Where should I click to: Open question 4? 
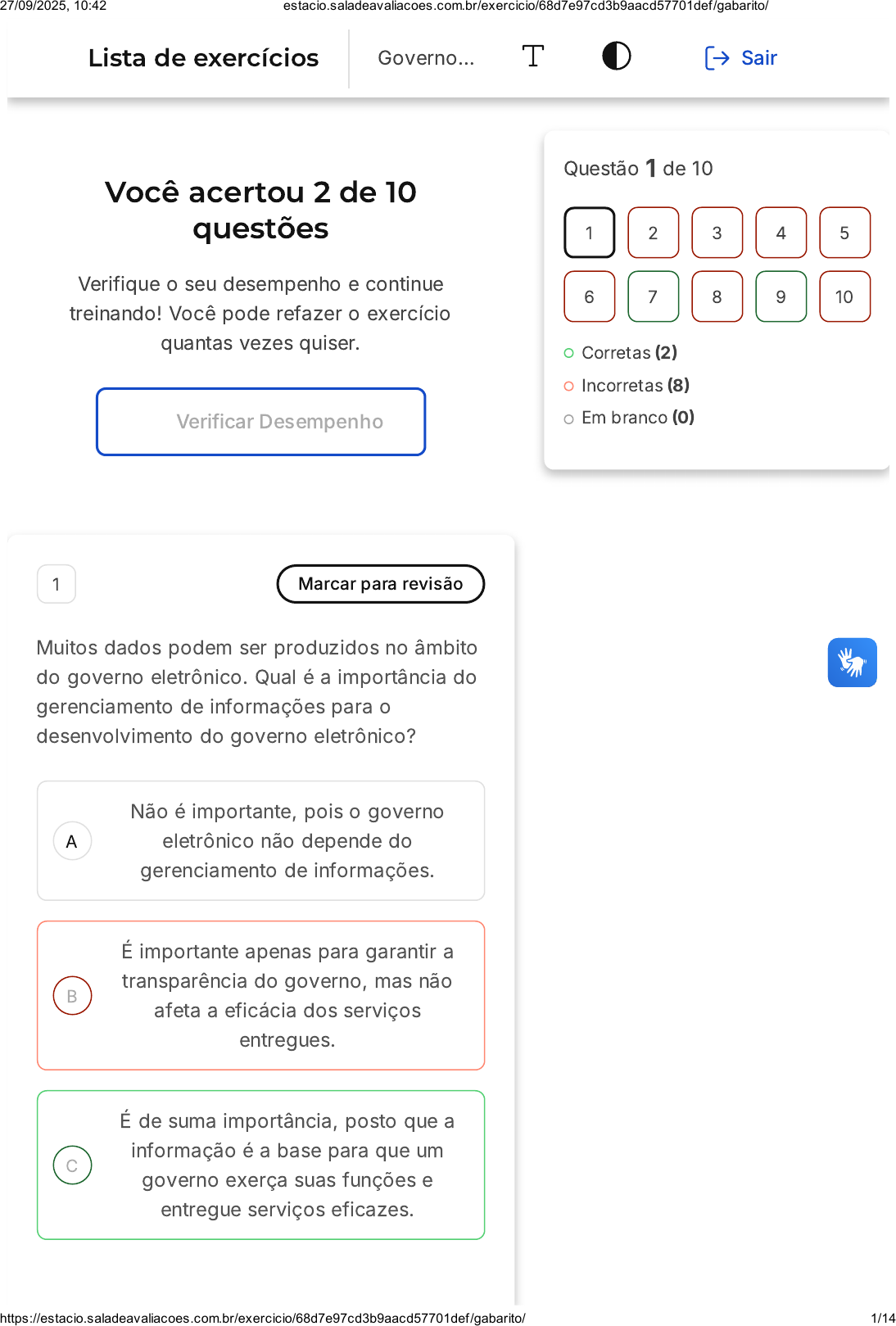781,233
